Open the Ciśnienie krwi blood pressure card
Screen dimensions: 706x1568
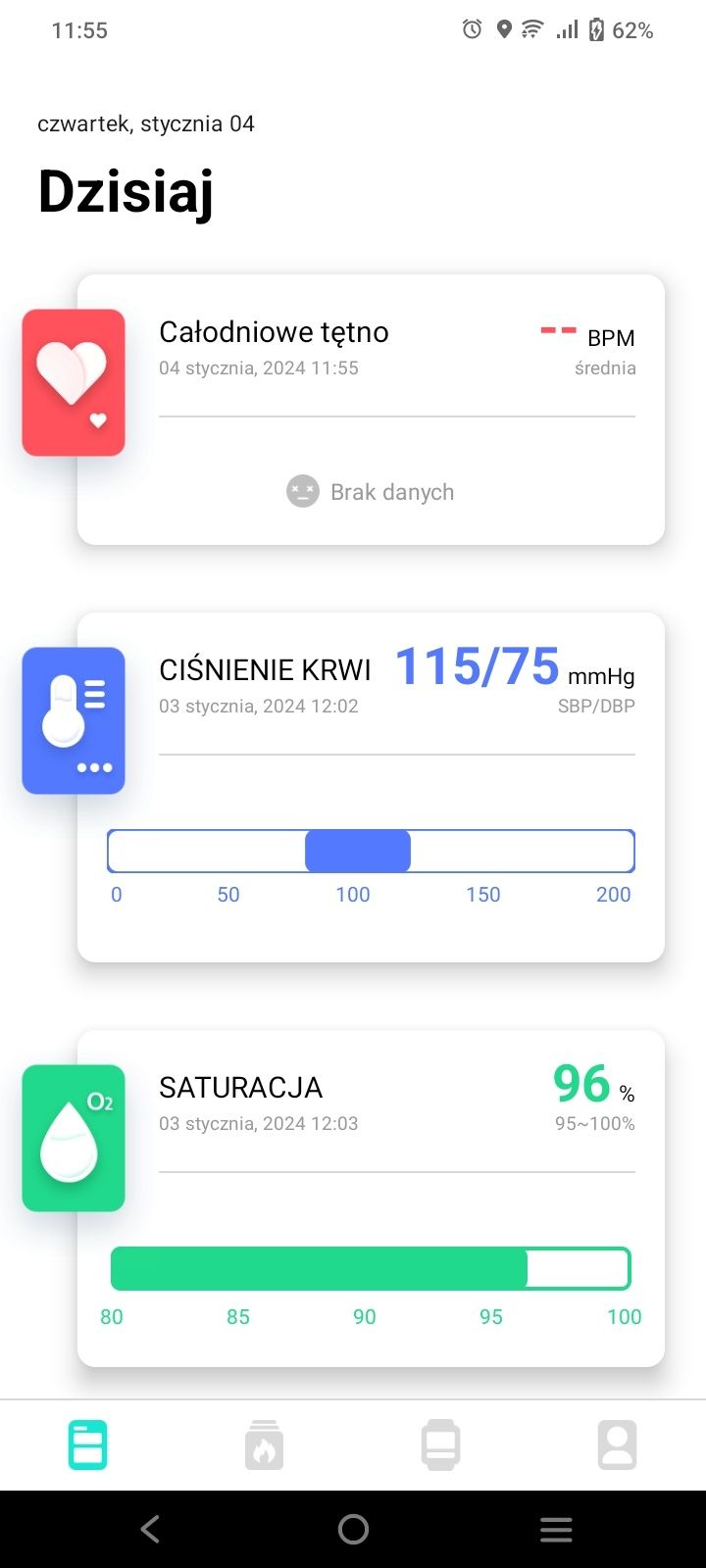click(371, 787)
